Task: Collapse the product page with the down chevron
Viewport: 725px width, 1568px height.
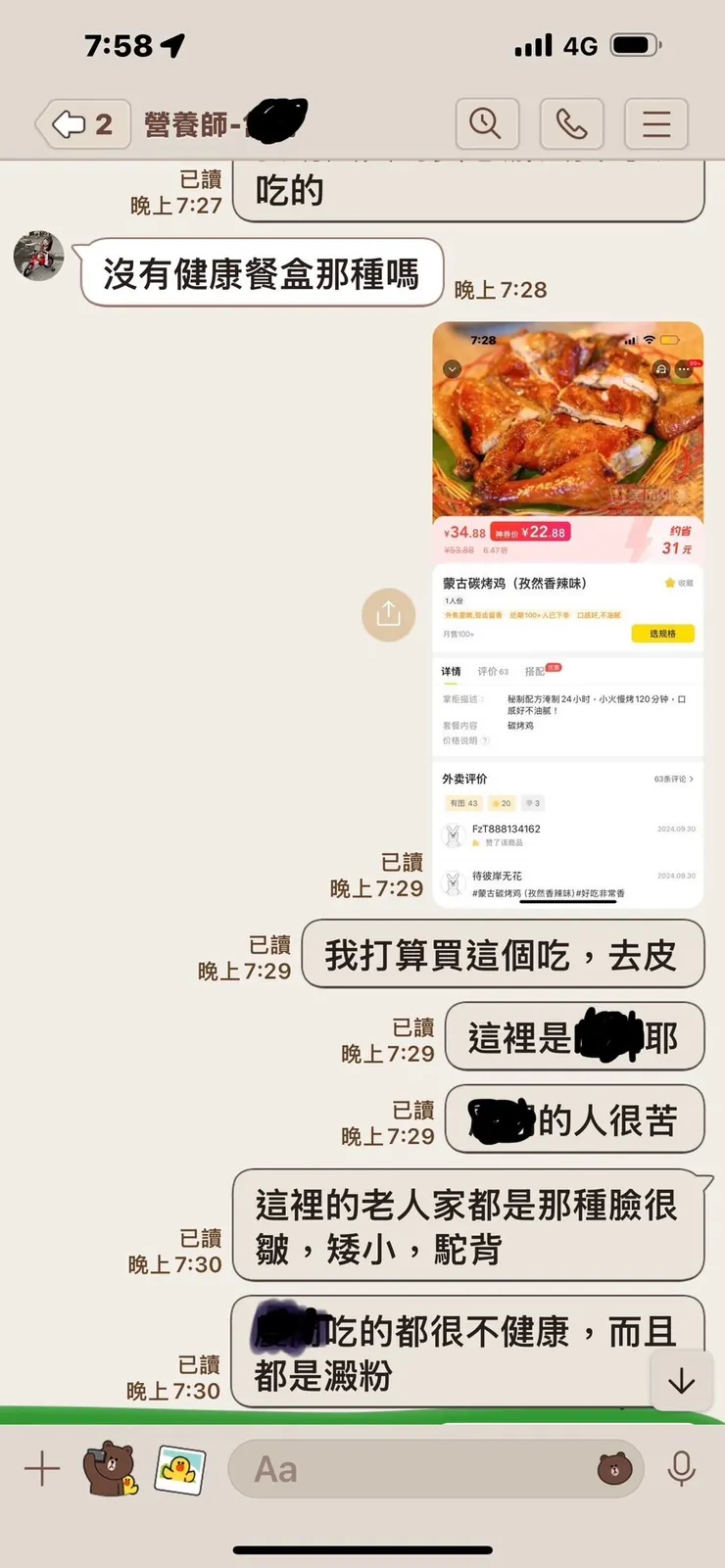Action: click(453, 367)
